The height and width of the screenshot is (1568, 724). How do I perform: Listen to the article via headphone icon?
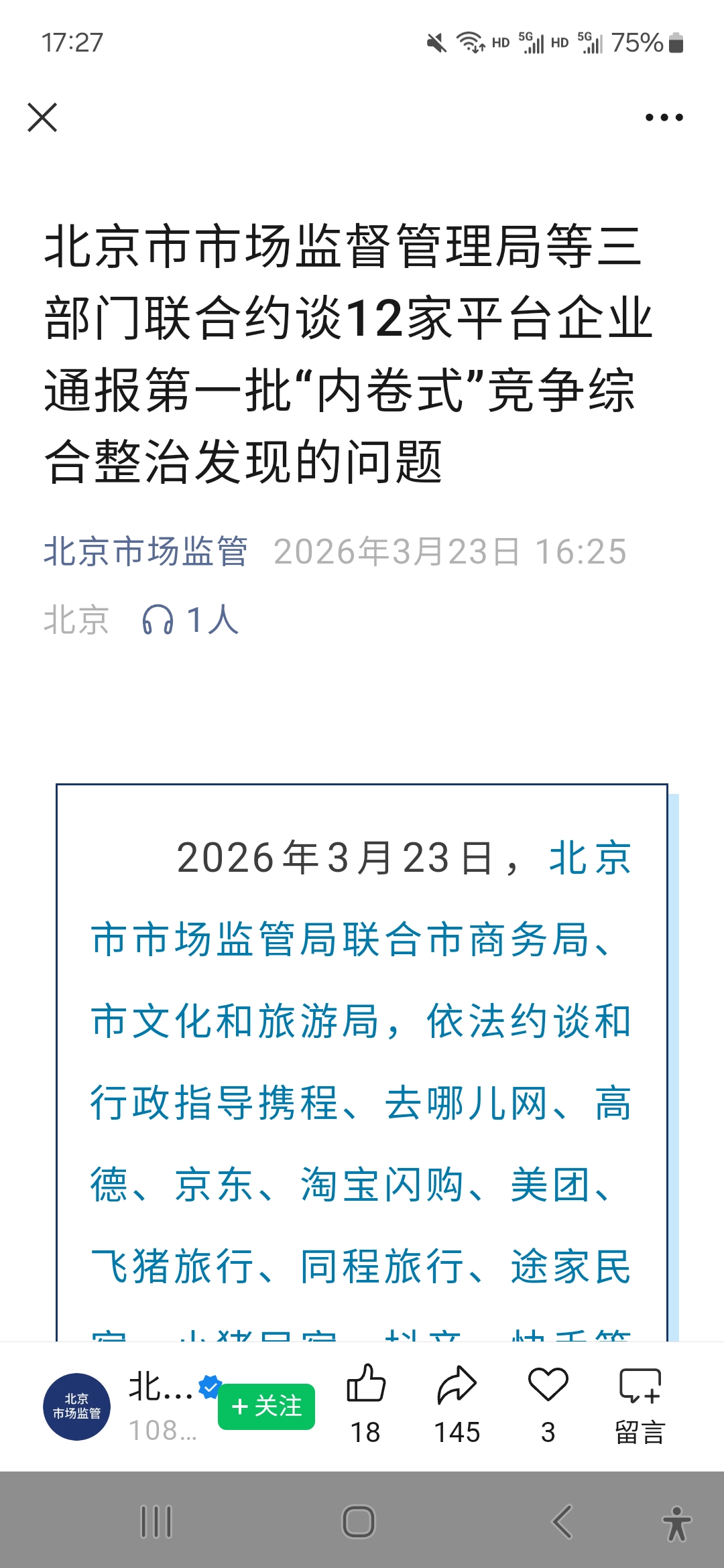click(158, 620)
